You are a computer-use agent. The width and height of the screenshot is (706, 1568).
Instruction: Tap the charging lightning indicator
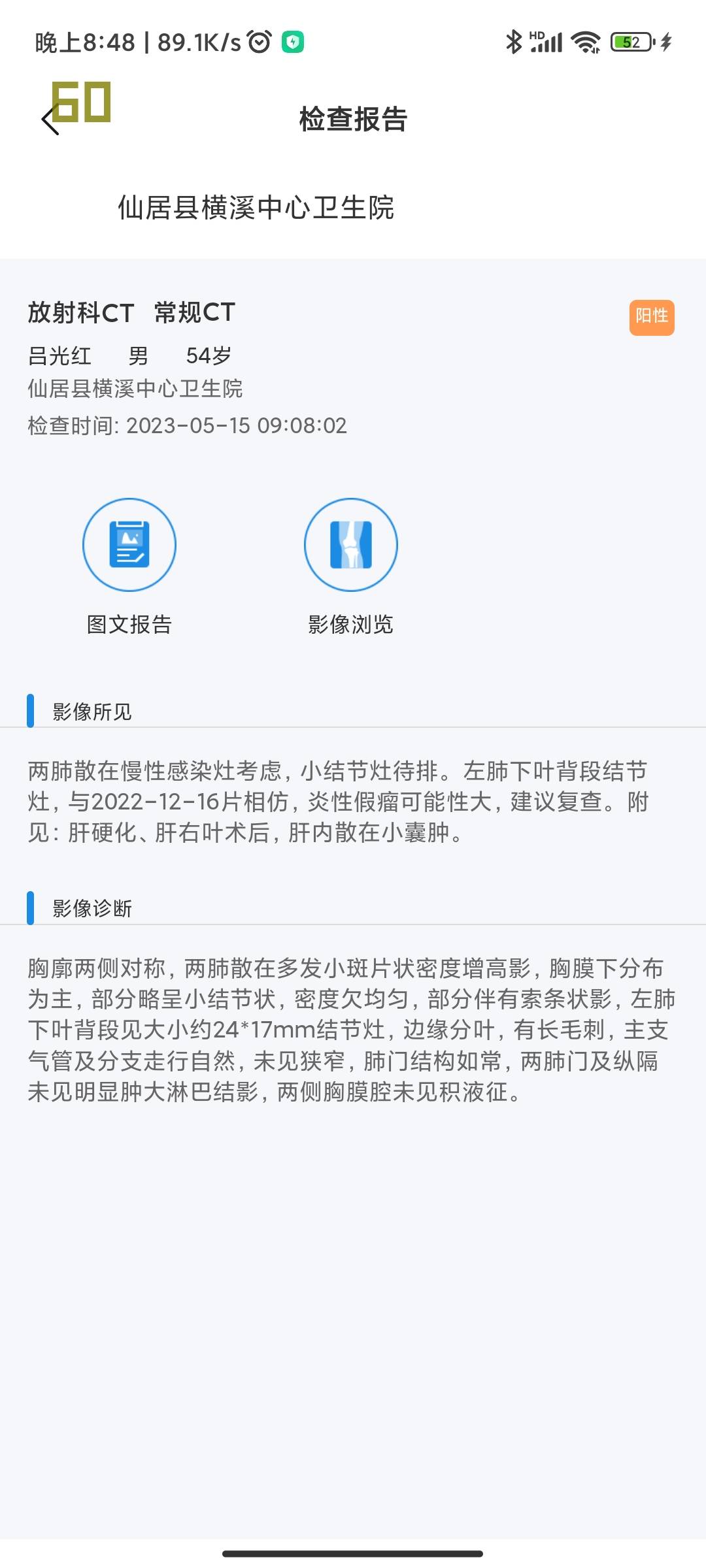(x=665, y=41)
